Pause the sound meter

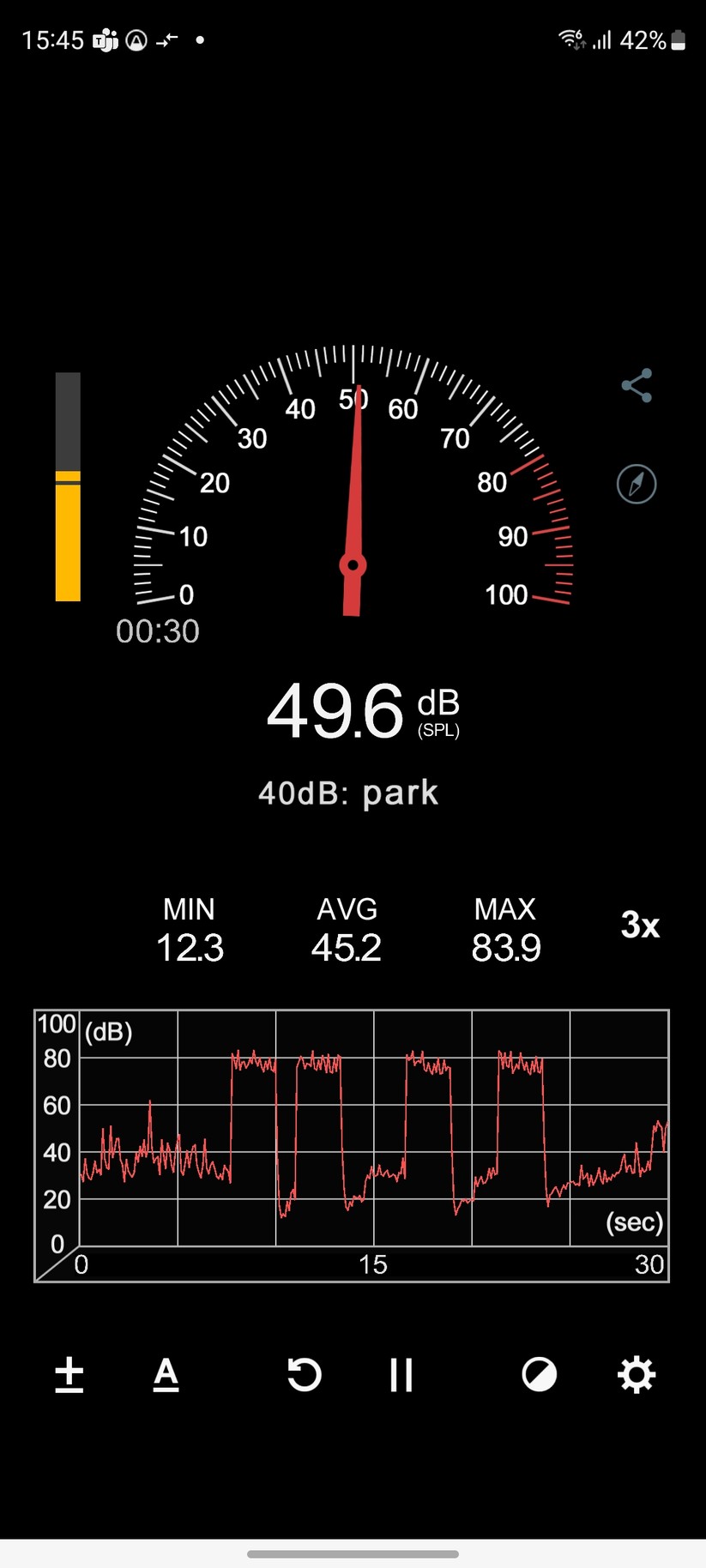click(x=401, y=1375)
